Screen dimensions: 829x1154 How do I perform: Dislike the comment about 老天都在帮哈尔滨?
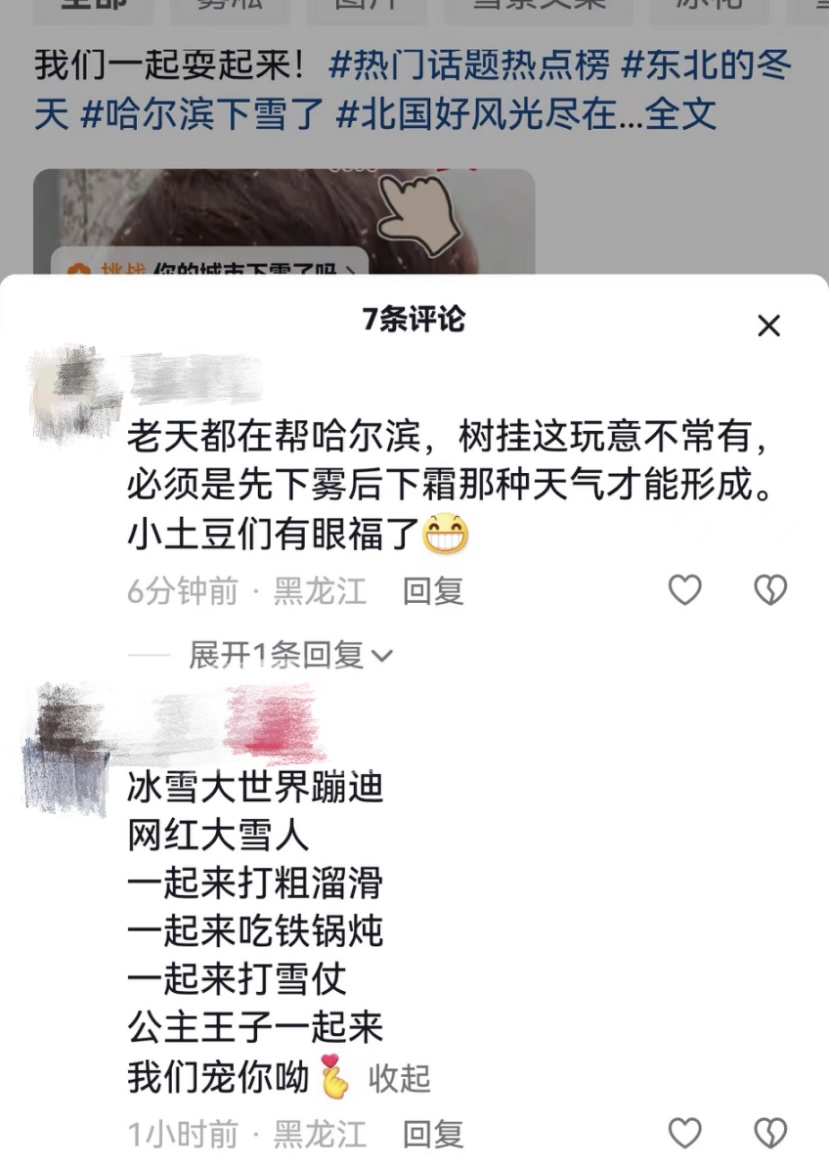[x=770, y=591]
